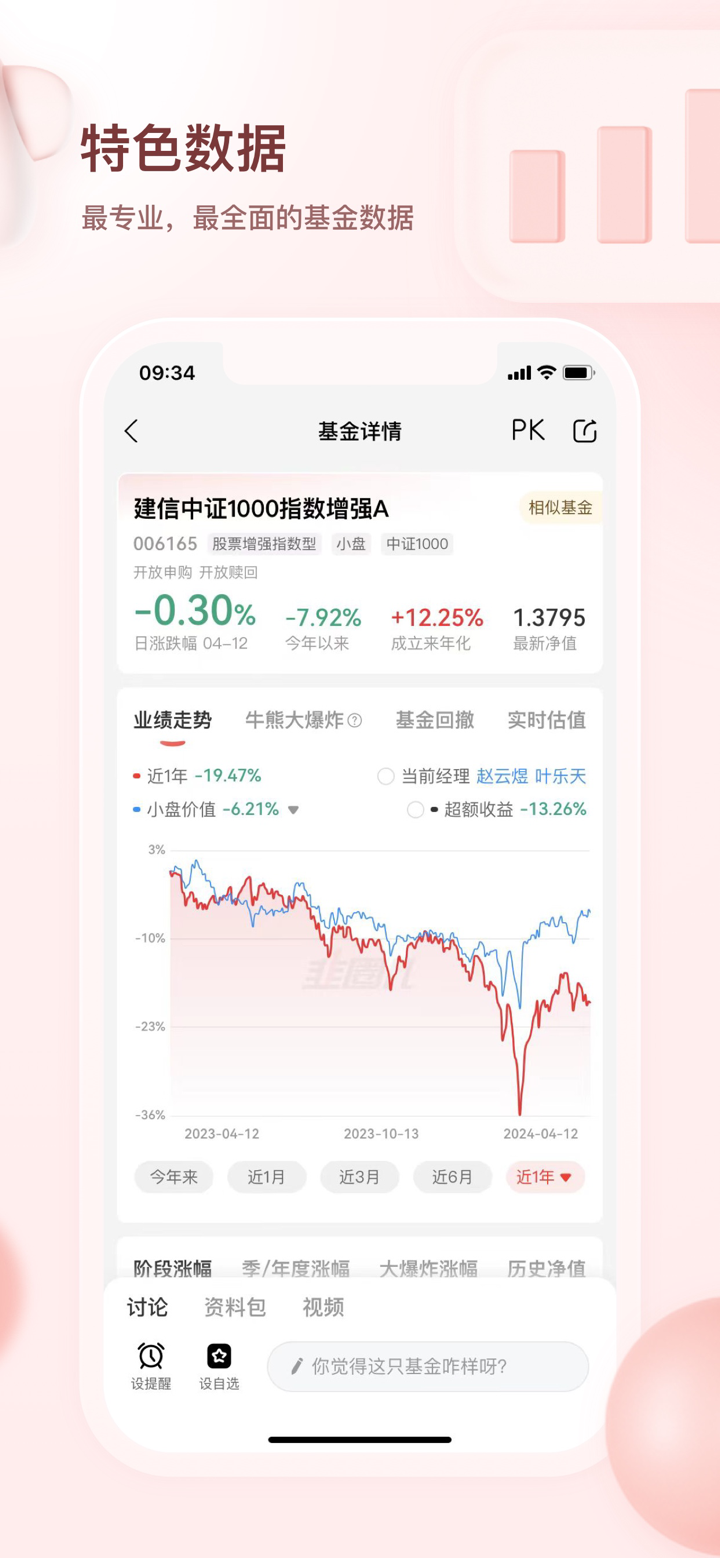
Task: Open the 近1年 time range dropdown
Action: [x=541, y=1177]
